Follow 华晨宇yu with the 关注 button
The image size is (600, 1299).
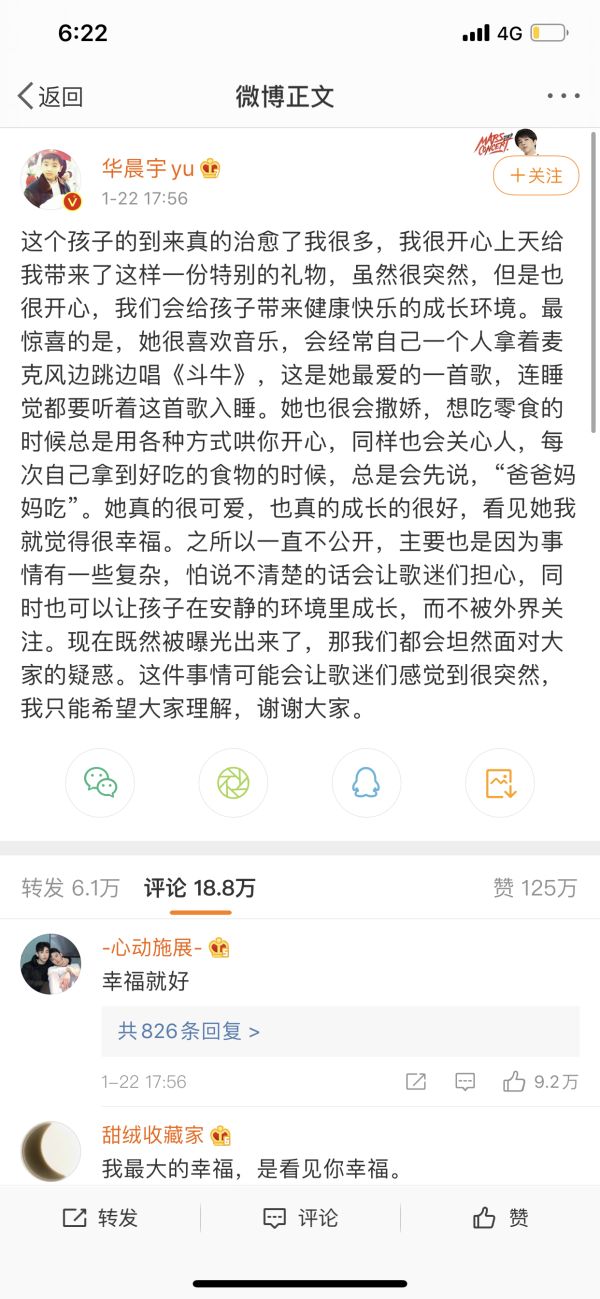[x=535, y=176]
